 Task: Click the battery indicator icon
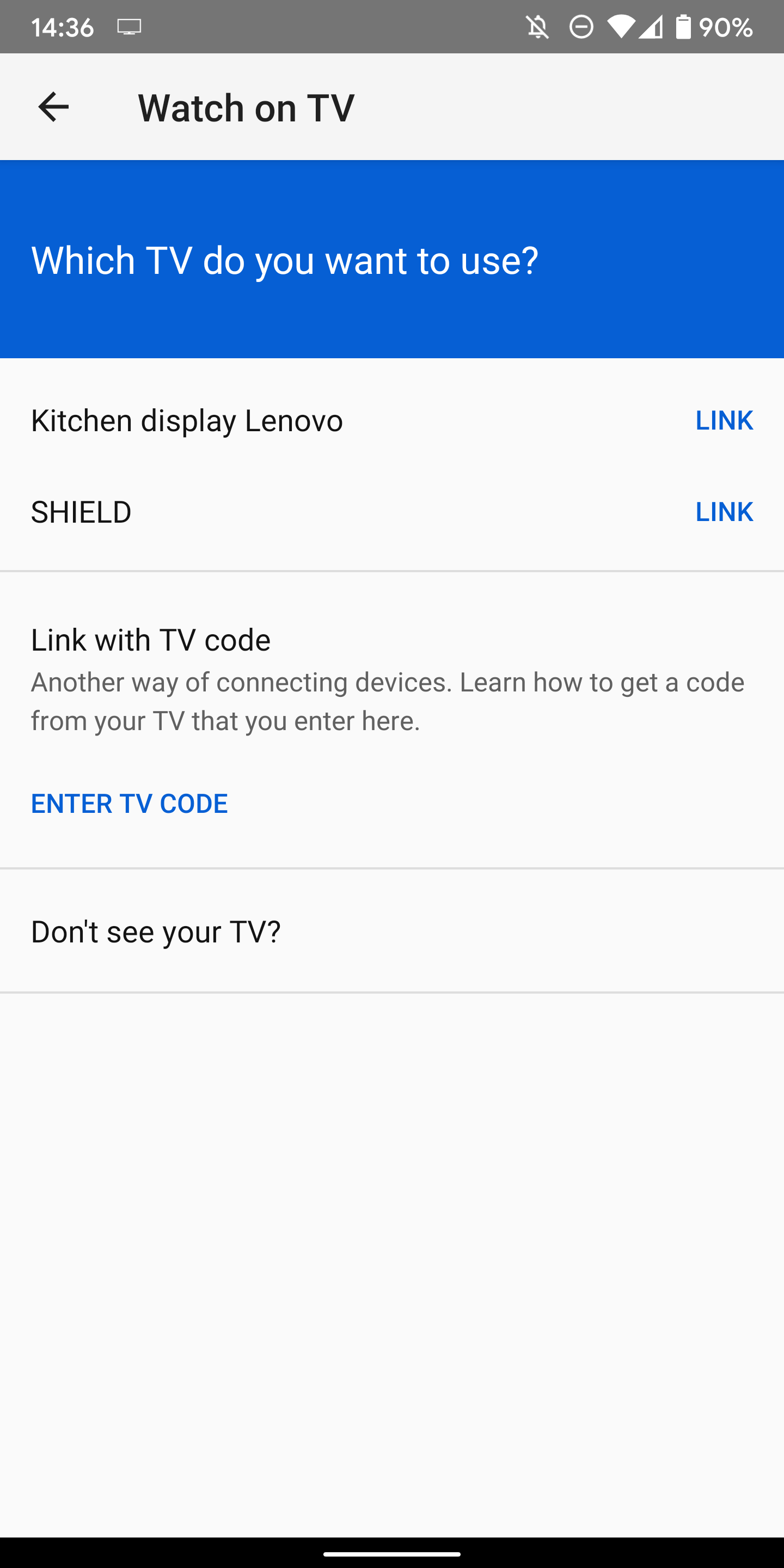[x=684, y=26]
